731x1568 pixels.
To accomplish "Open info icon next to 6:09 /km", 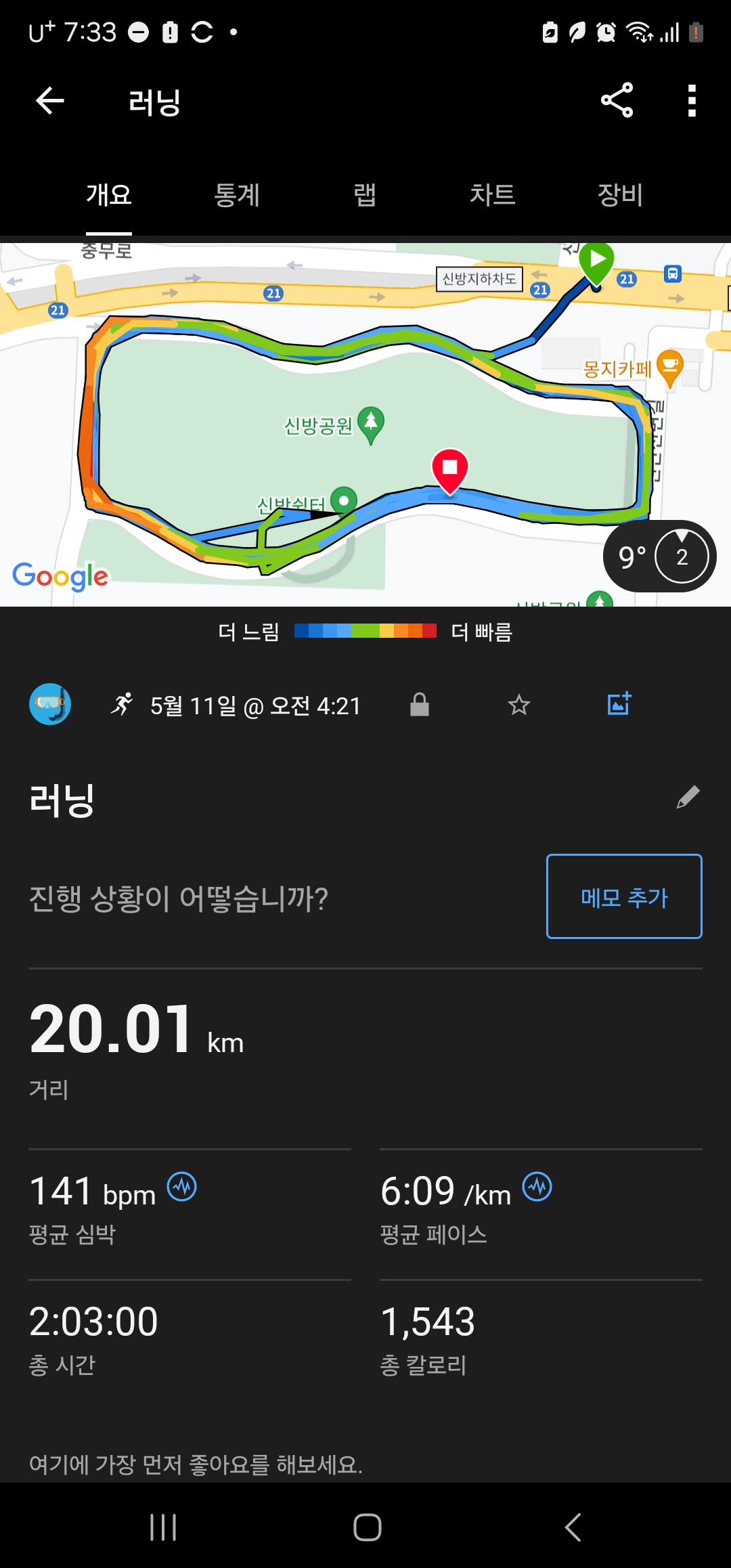I will [537, 1187].
